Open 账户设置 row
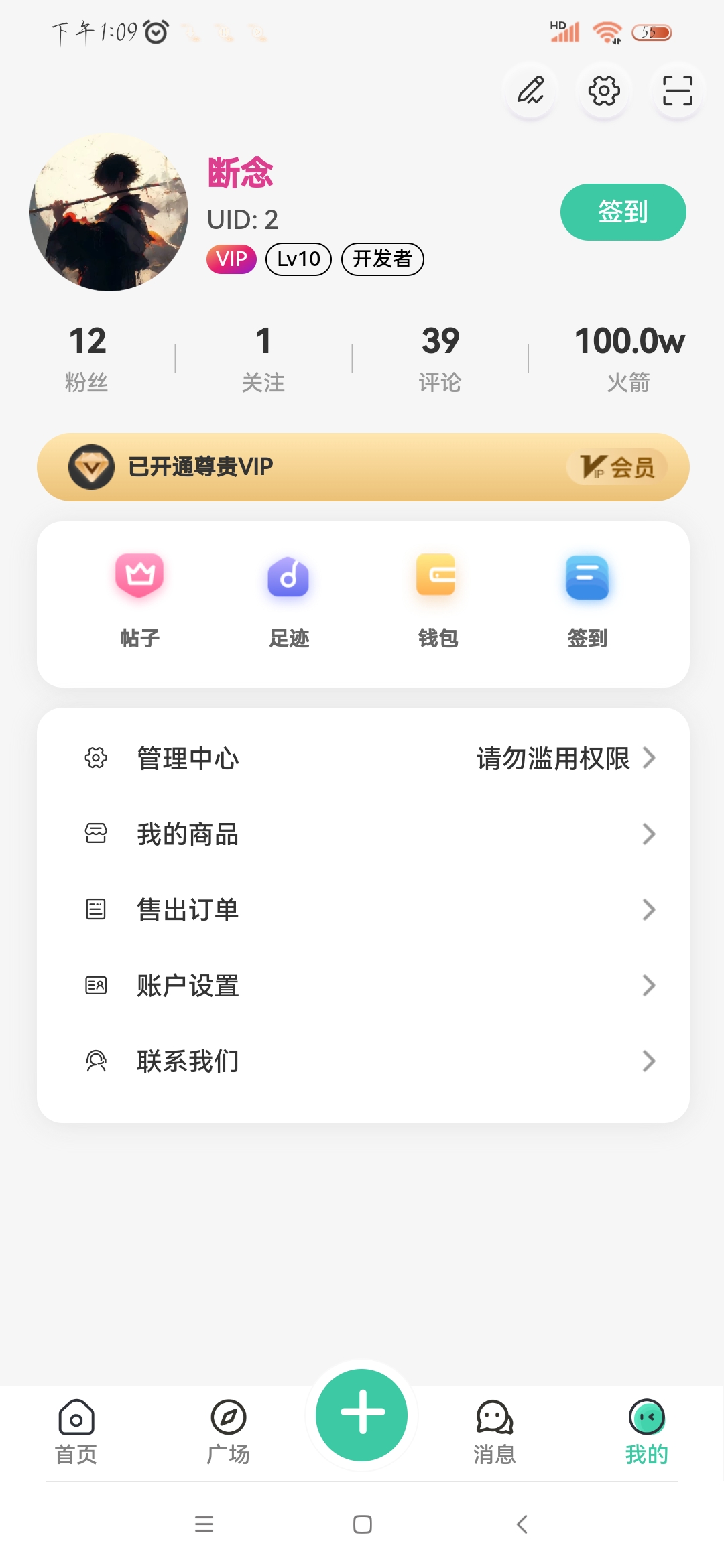This screenshot has height=1568, width=724. [x=363, y=986]
